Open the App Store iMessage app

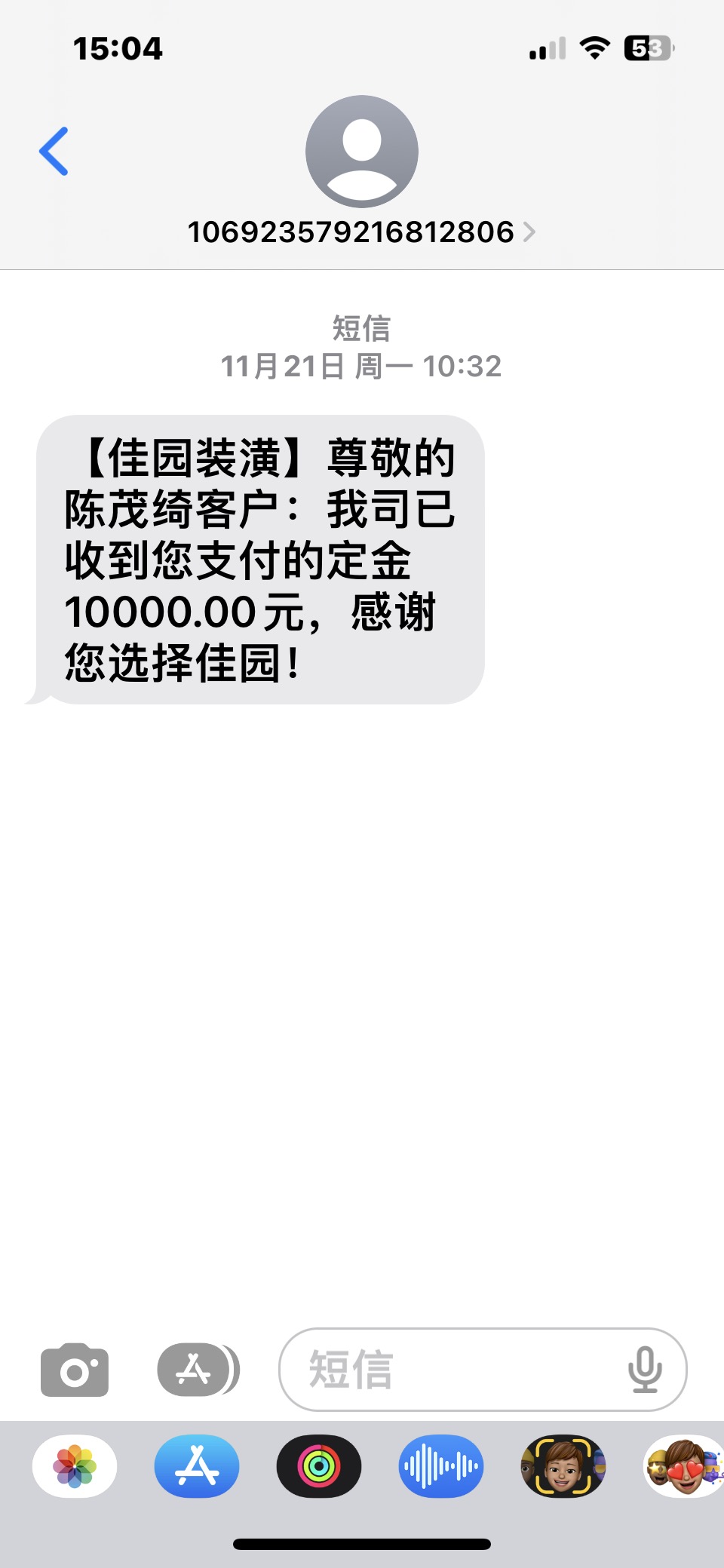197,1466
